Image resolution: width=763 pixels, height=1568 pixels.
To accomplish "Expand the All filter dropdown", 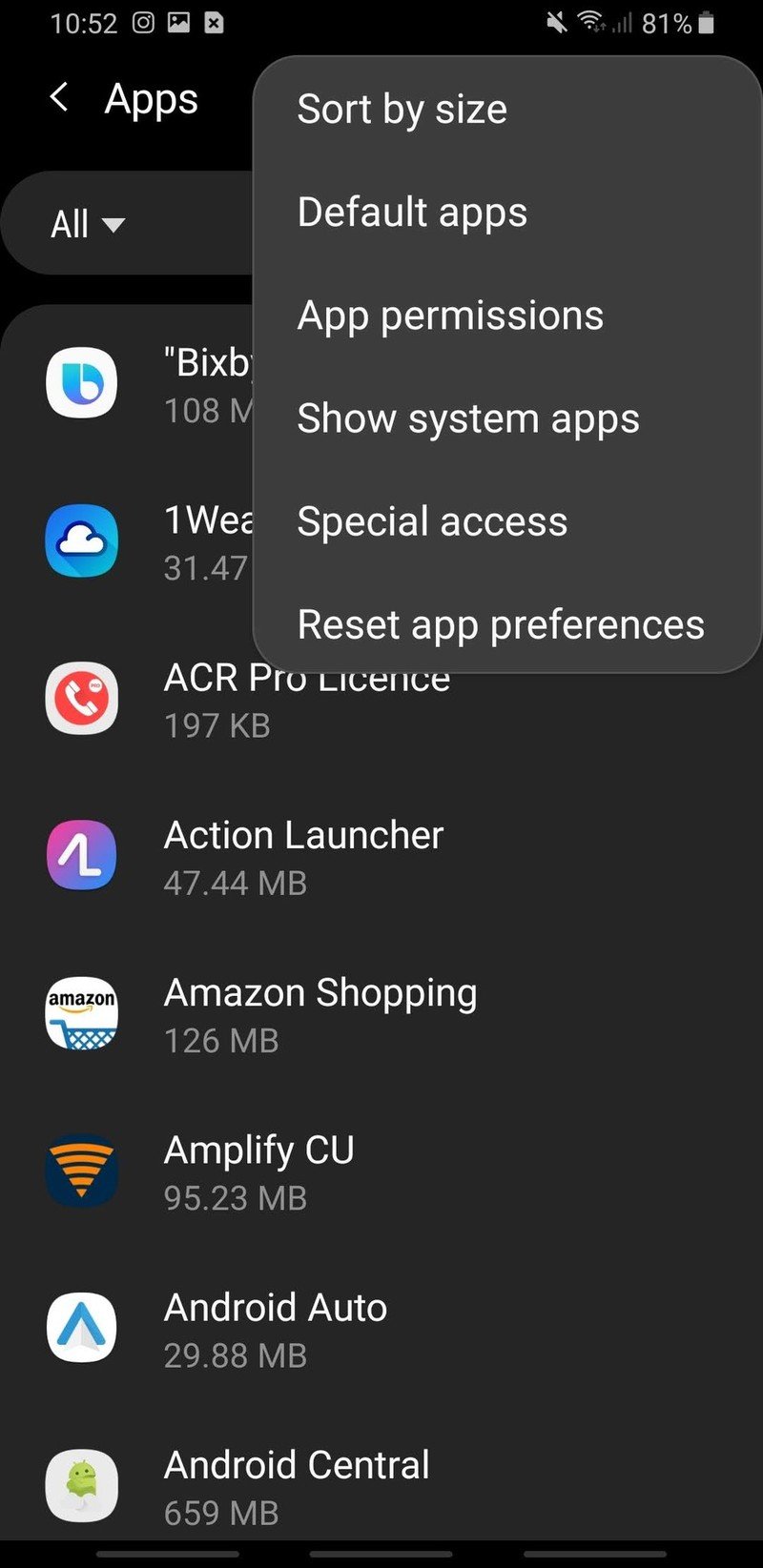I will click(x=88, y=225).
